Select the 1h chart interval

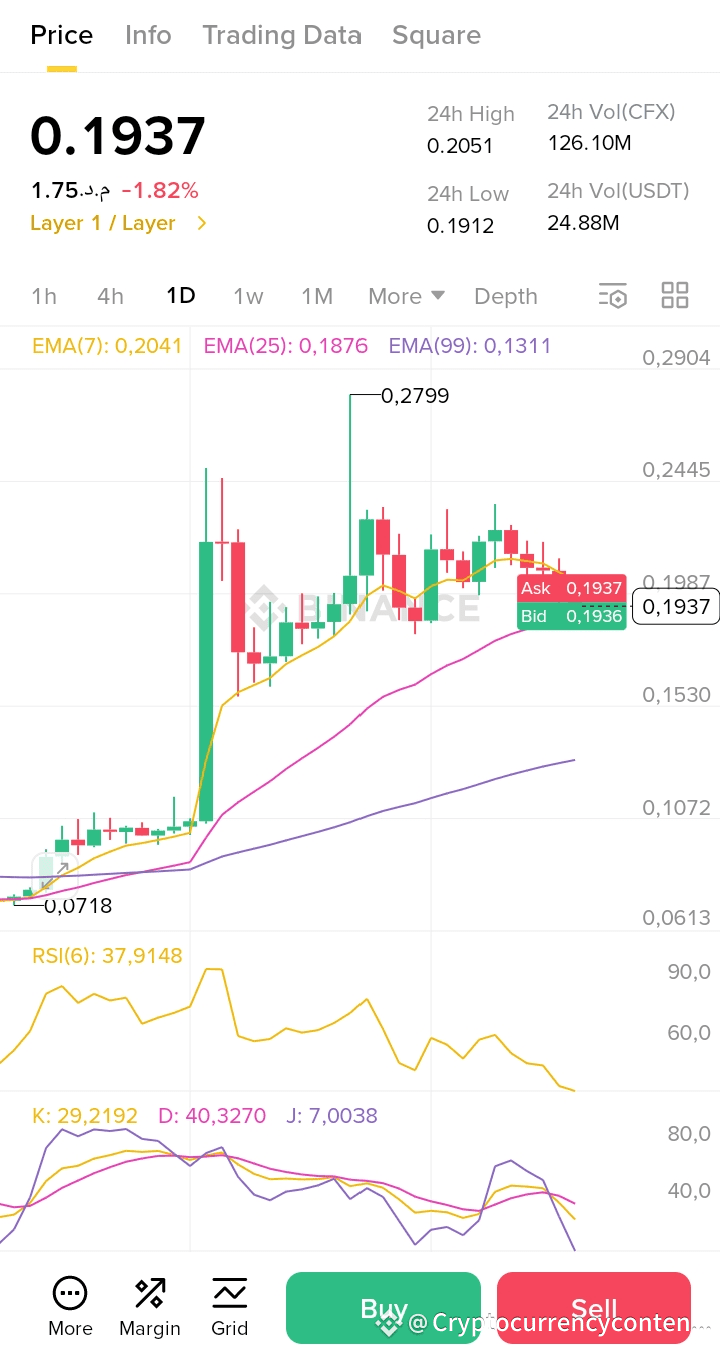(44, 296)
